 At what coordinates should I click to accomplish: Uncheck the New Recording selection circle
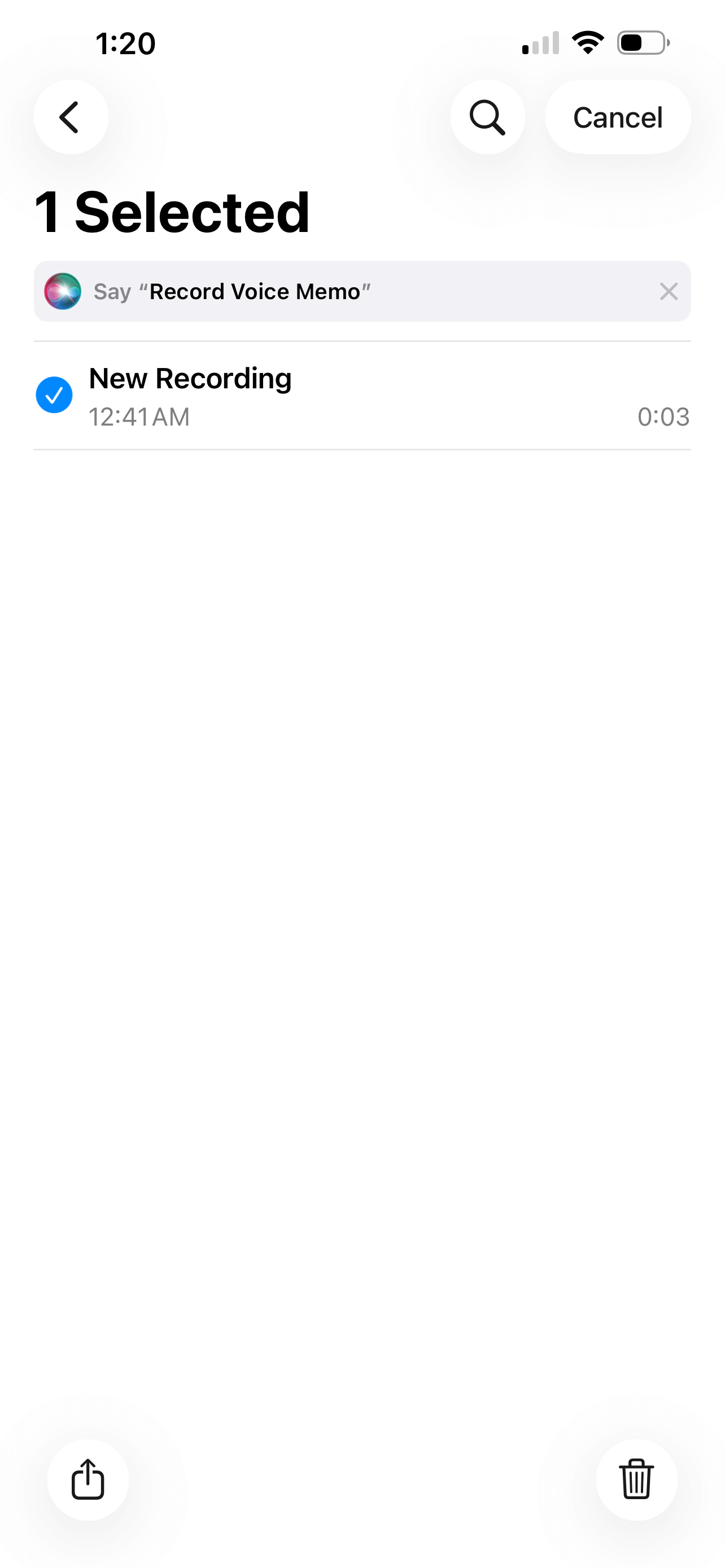tap(54, 395)
